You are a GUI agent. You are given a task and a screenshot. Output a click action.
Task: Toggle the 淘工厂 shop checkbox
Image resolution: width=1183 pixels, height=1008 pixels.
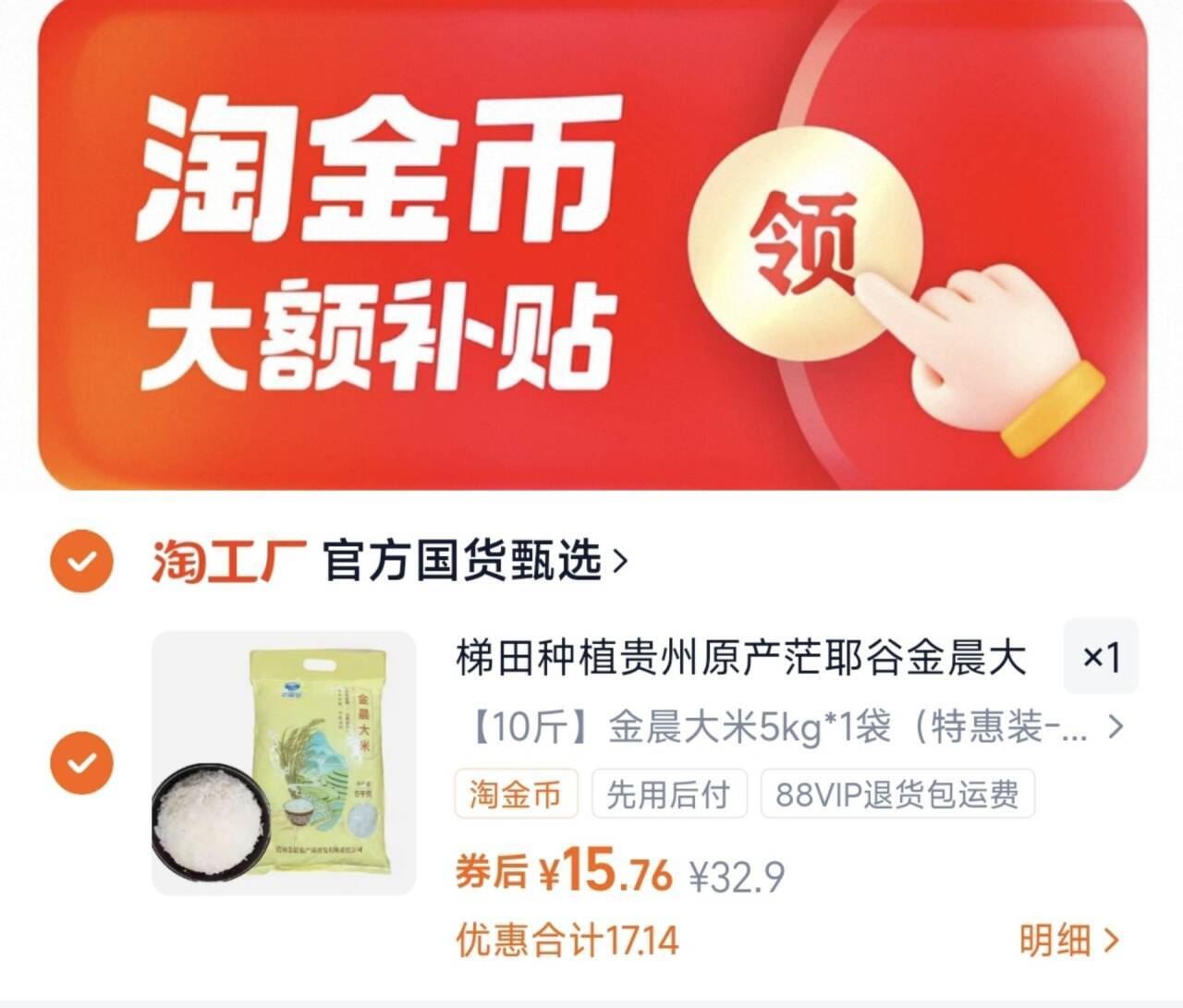[x=81, y=561]
